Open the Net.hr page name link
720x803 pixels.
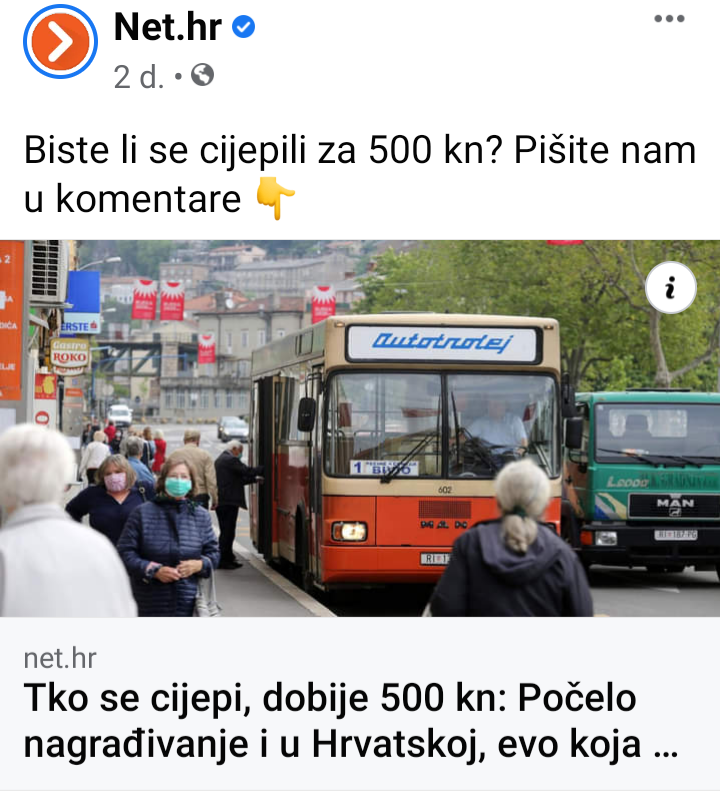167,28
